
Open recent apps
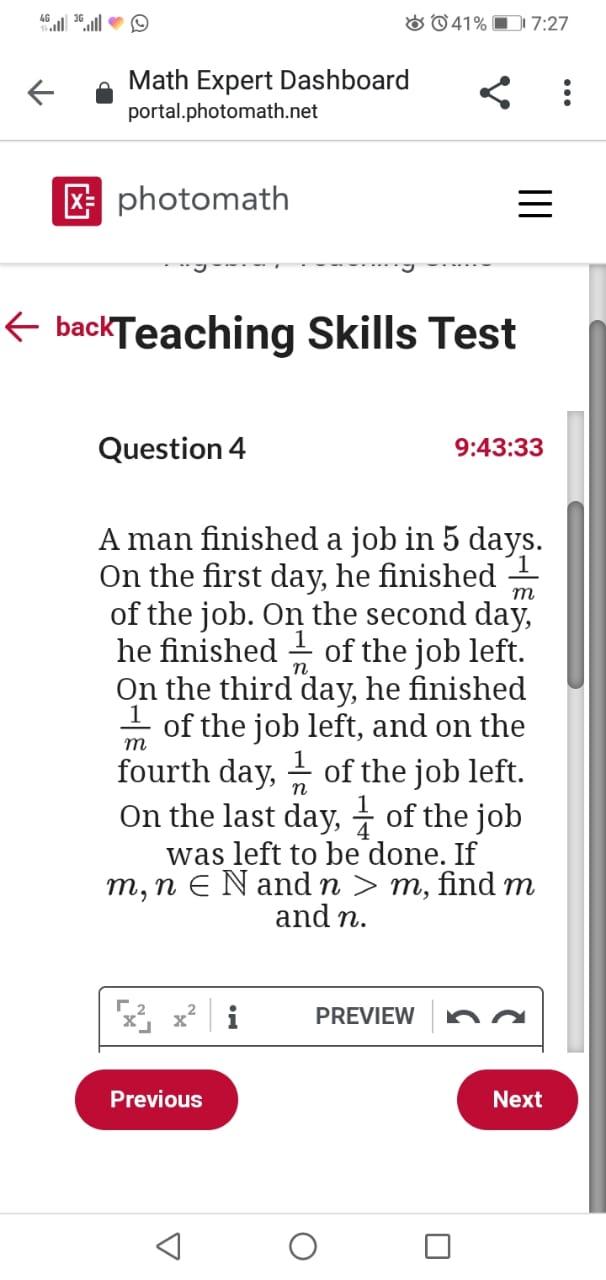coord(436,1245)
